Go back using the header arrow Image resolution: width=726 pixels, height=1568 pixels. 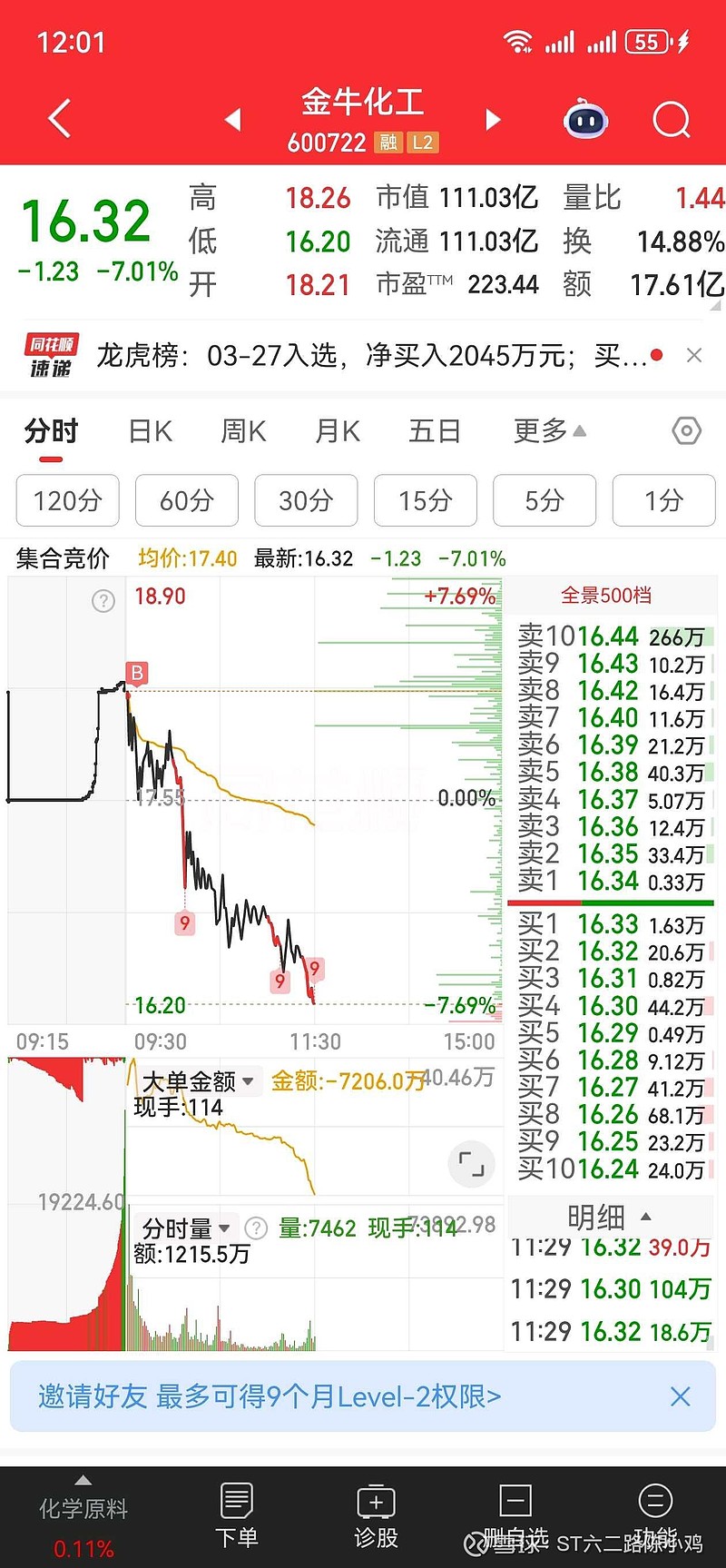pos(60,119)
